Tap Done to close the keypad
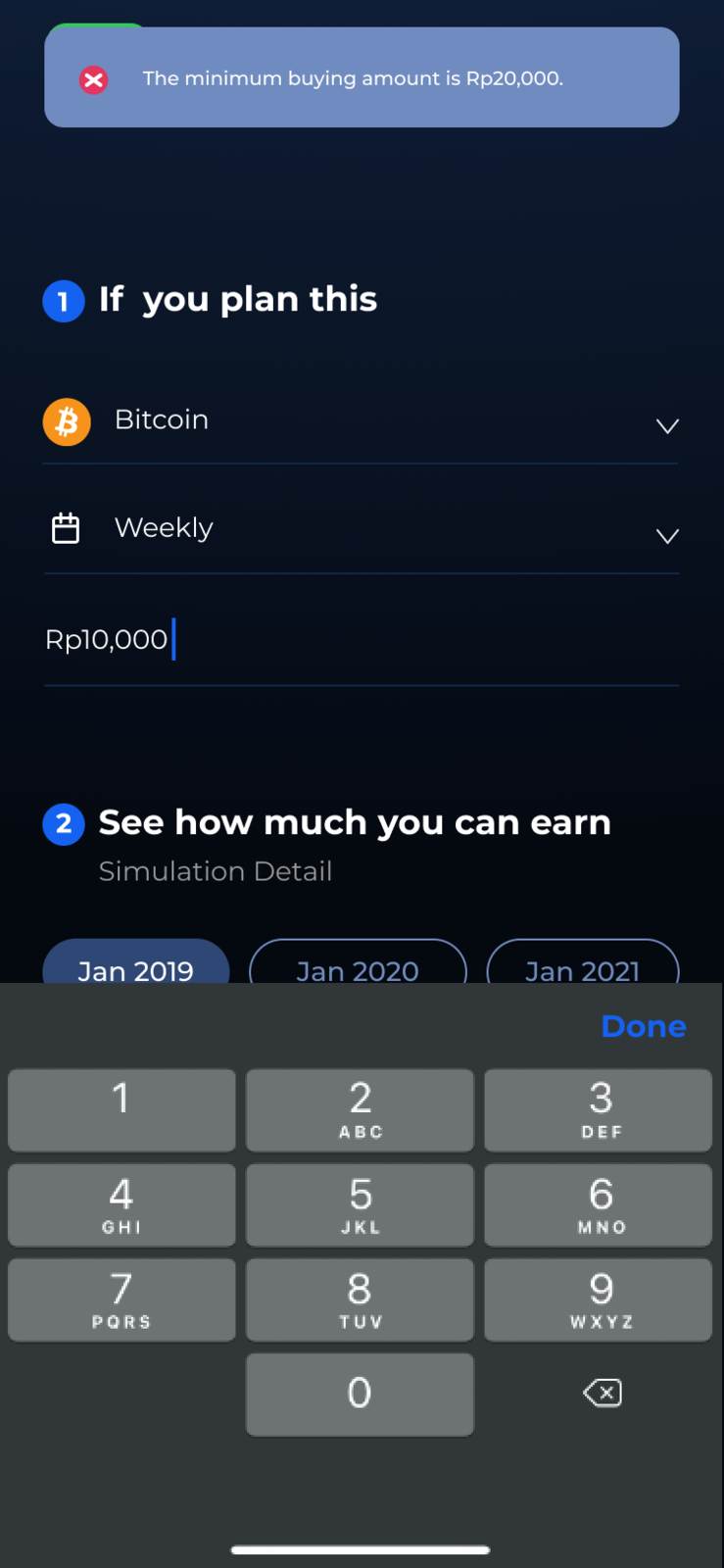The width and height of the screenshot is (724, 1568). [x=643, y=1026]
